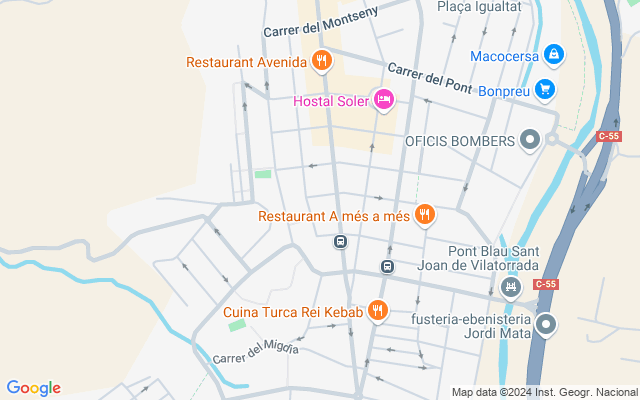Select the fusteria-ebenisteria Jordi Mata marker
This screenshot has height=400, width=640.
coord(546,324)
